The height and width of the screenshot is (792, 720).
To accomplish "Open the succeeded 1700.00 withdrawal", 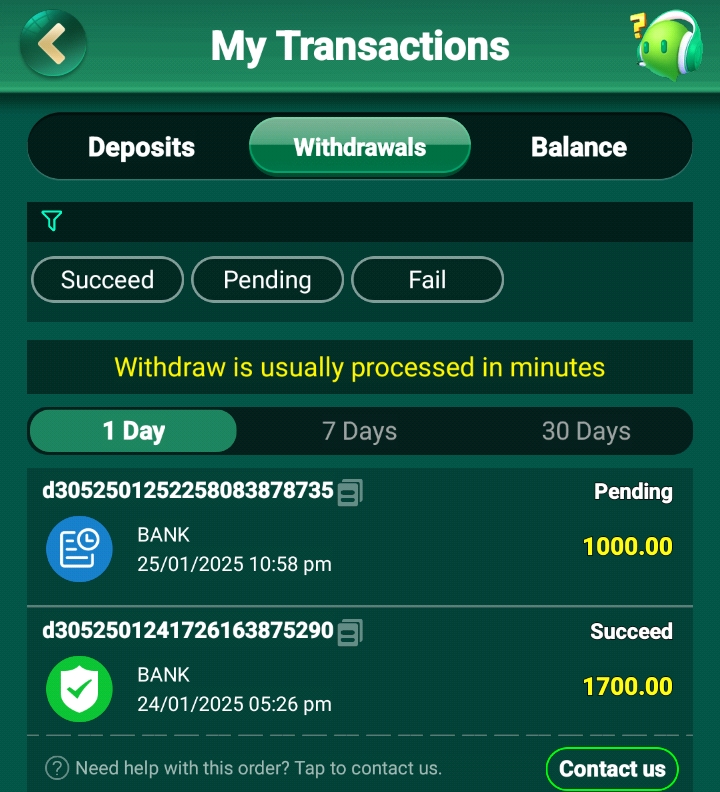I will [360, 687].
